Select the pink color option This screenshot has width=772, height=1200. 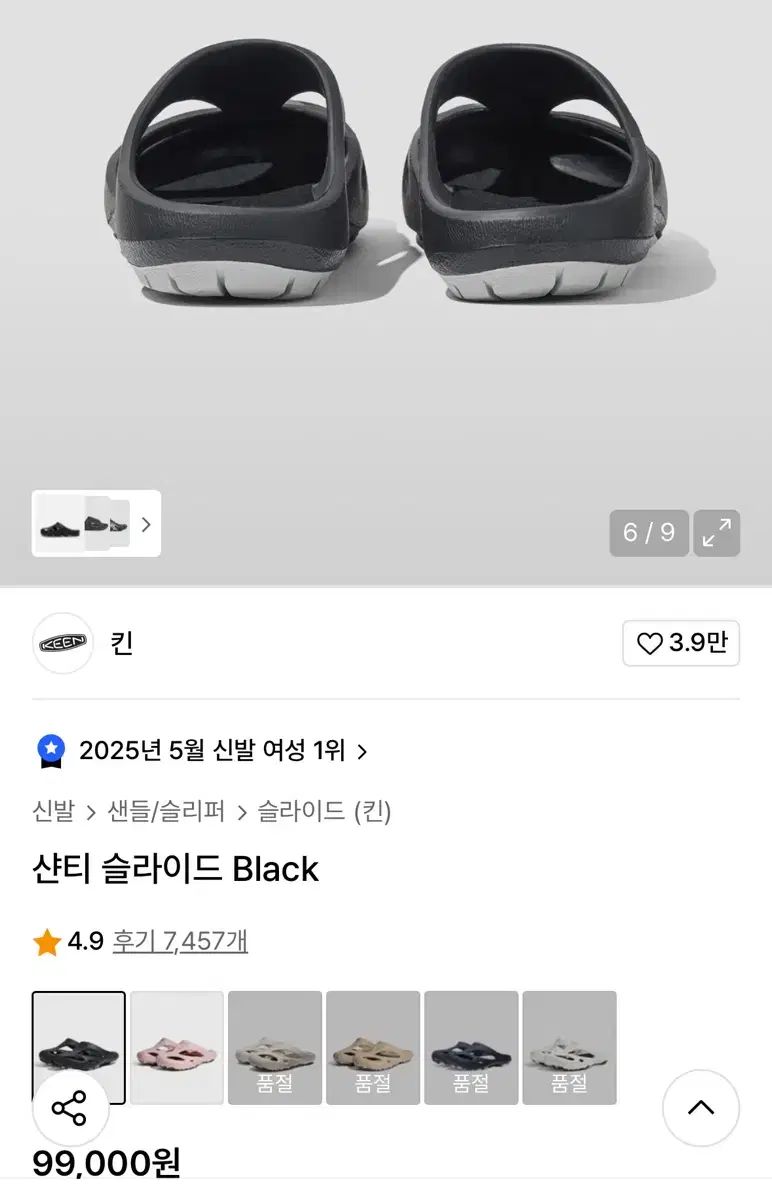coord(177,1047)
